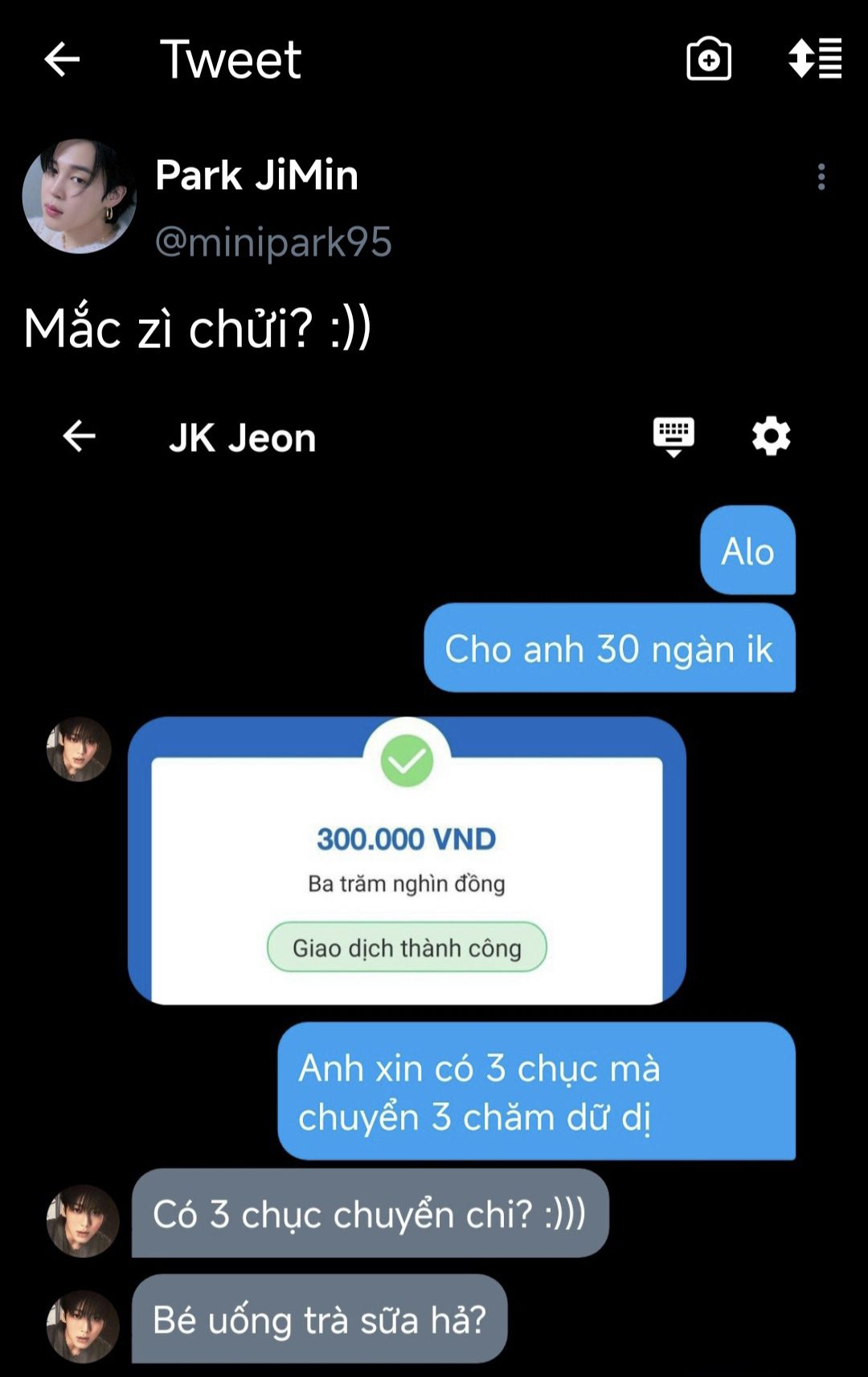
Task: Go back from the Tweet screen
Action: coord(62,59)
